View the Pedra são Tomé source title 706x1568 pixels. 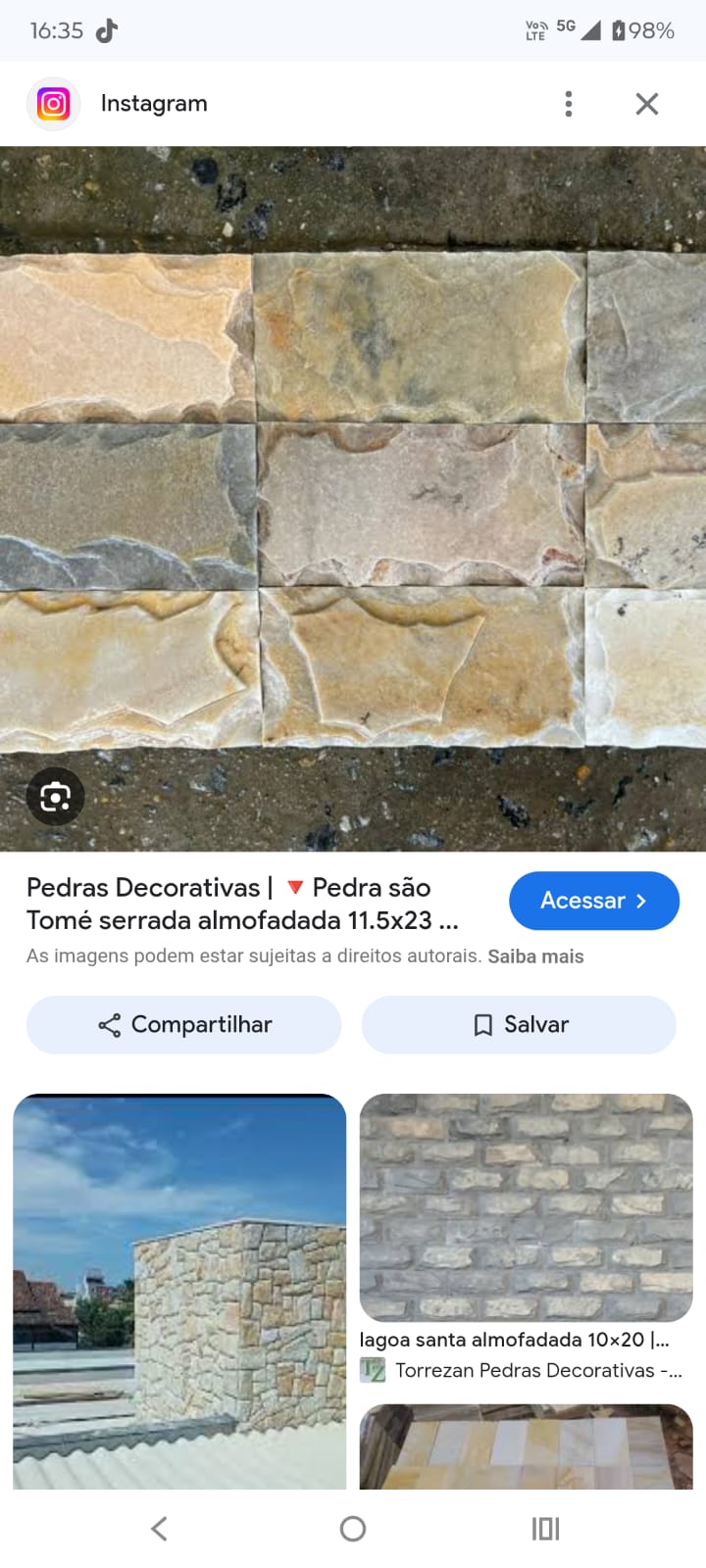(x=242, y=904)
